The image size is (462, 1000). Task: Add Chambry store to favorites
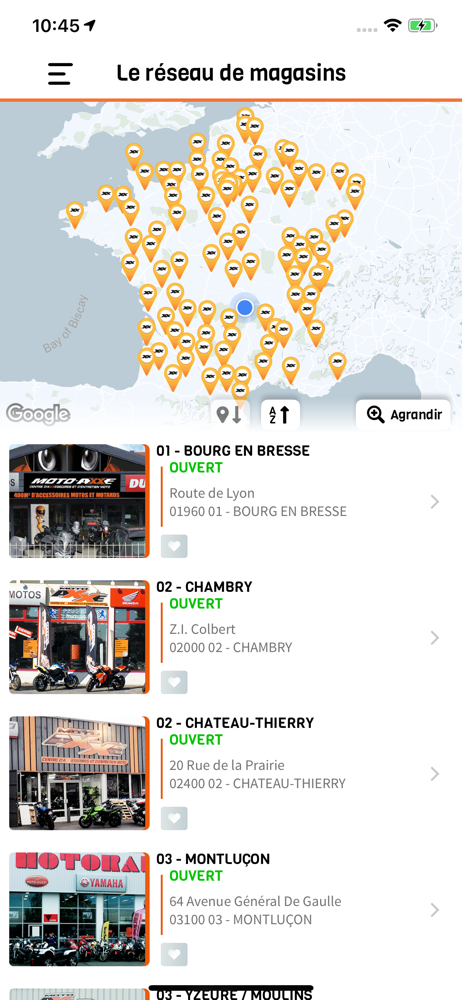pyautogui.click(x=174, y=682)
